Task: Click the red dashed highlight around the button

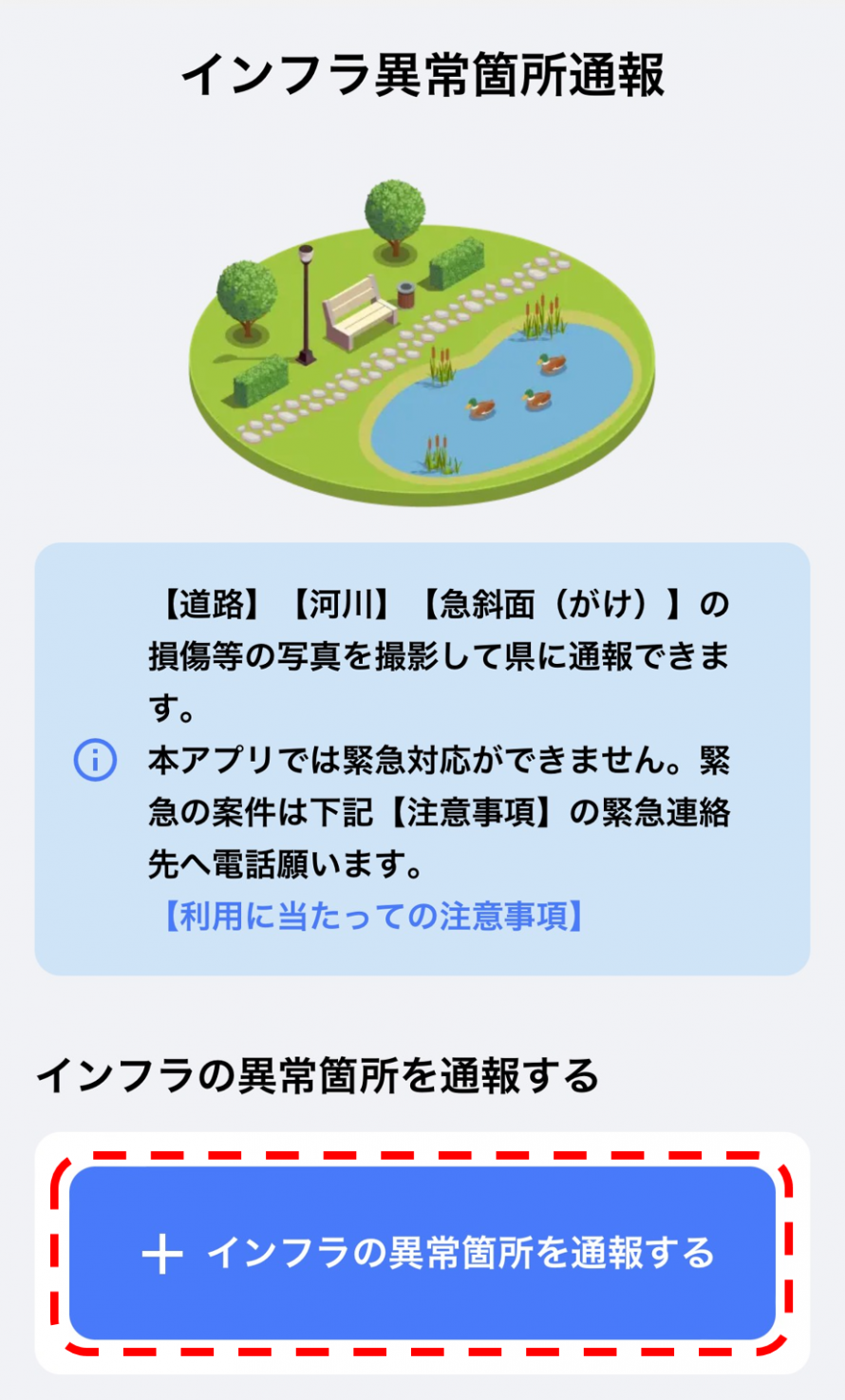Action: point(422,1161)
